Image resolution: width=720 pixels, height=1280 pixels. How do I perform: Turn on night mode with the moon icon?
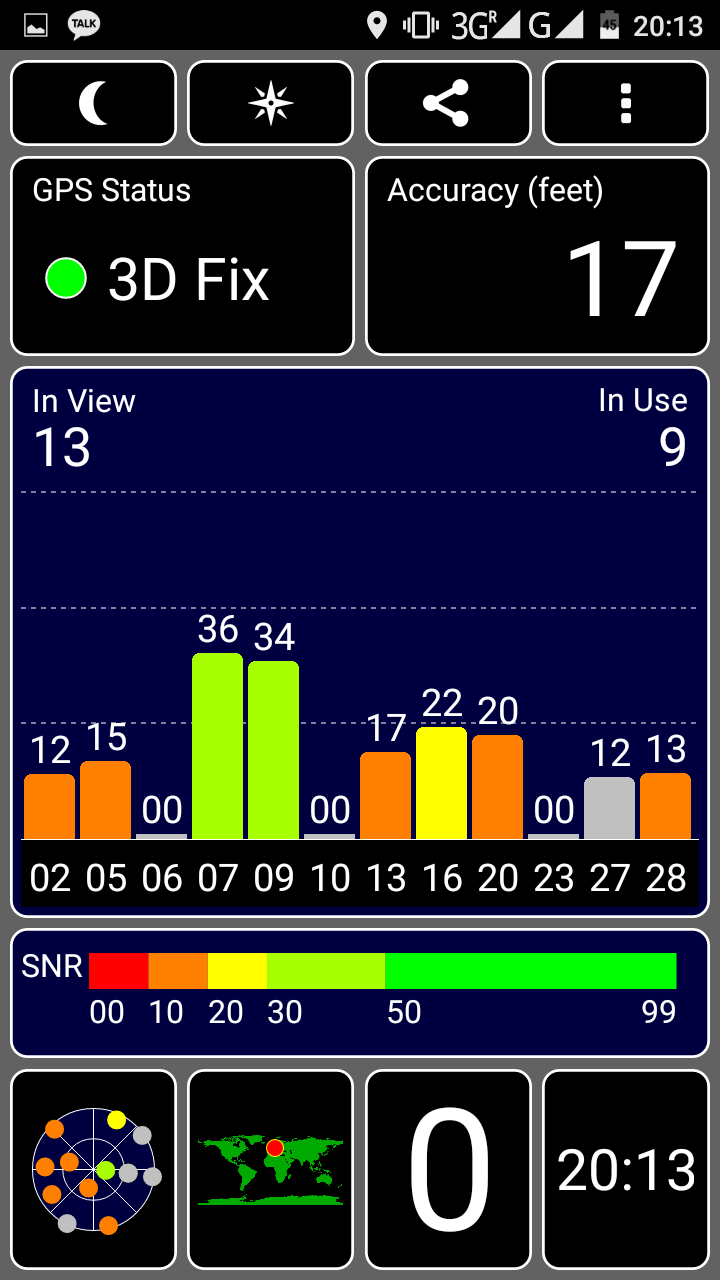94,103
